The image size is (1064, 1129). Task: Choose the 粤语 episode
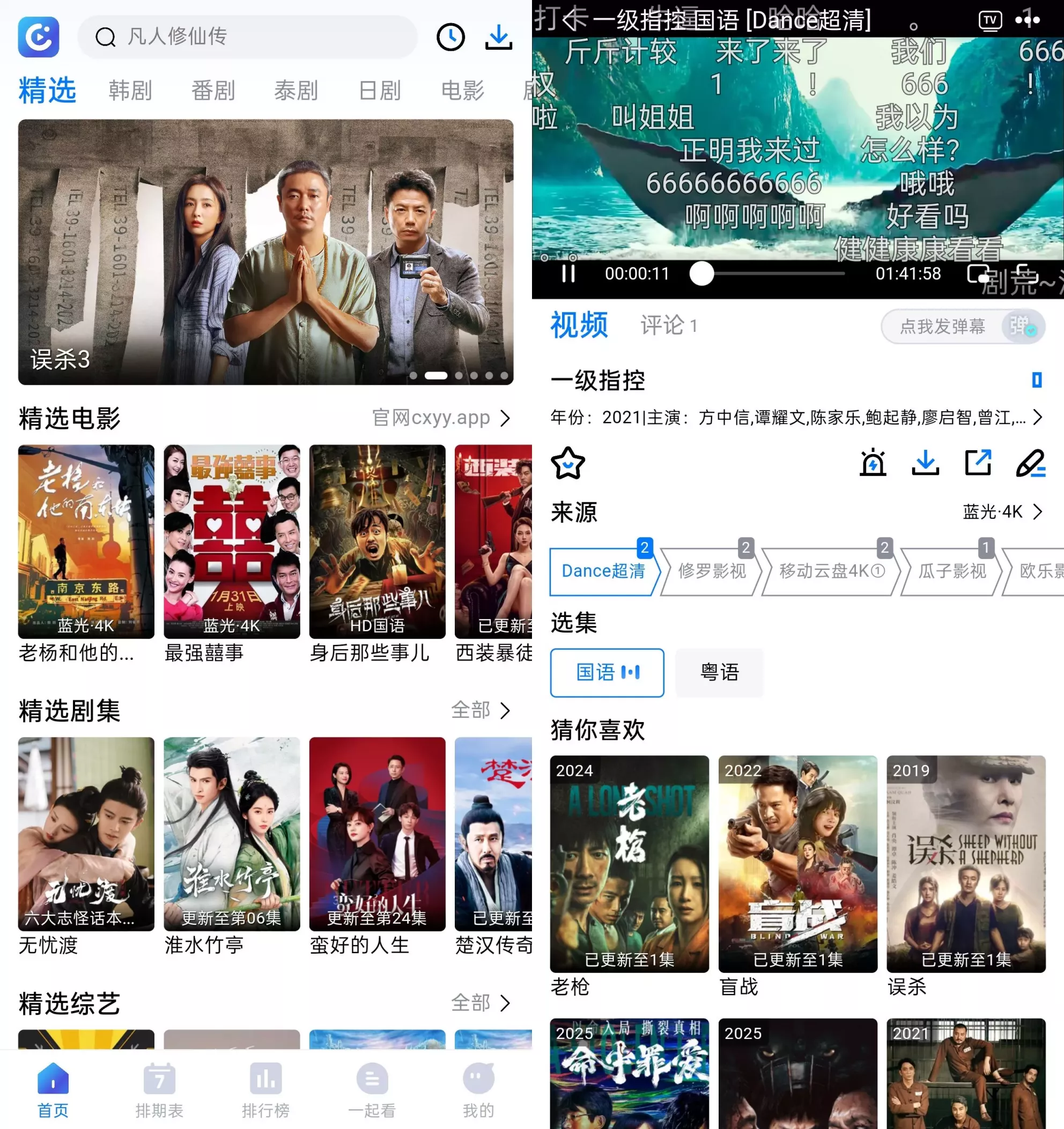(719, 672)
